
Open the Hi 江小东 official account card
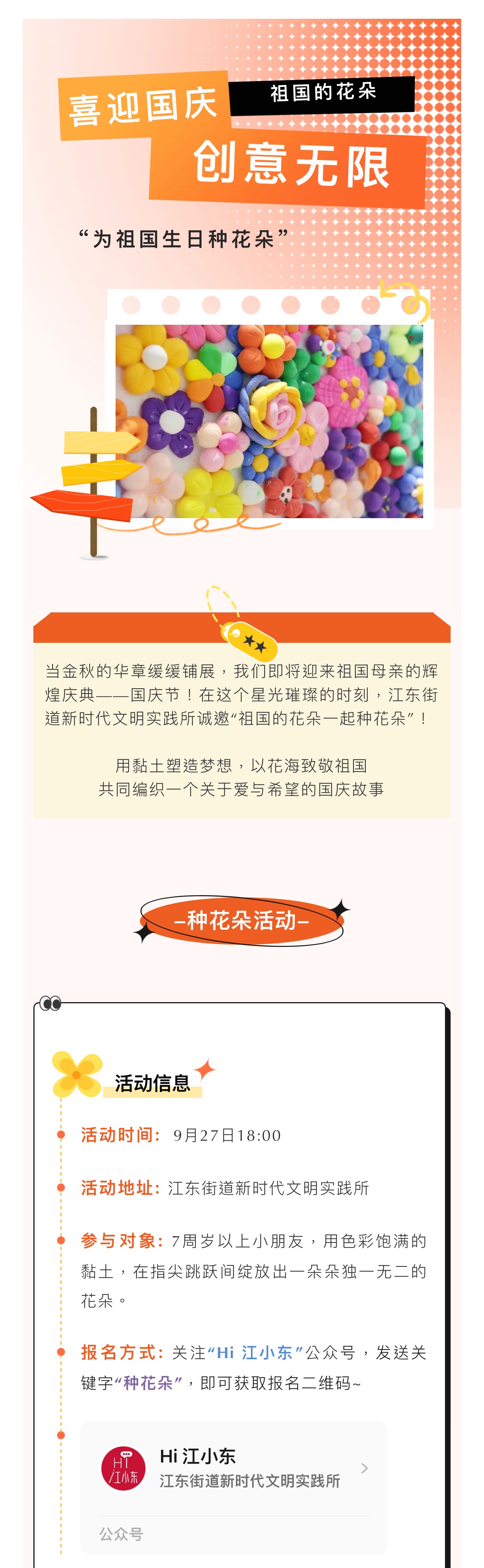[234, 1468]
